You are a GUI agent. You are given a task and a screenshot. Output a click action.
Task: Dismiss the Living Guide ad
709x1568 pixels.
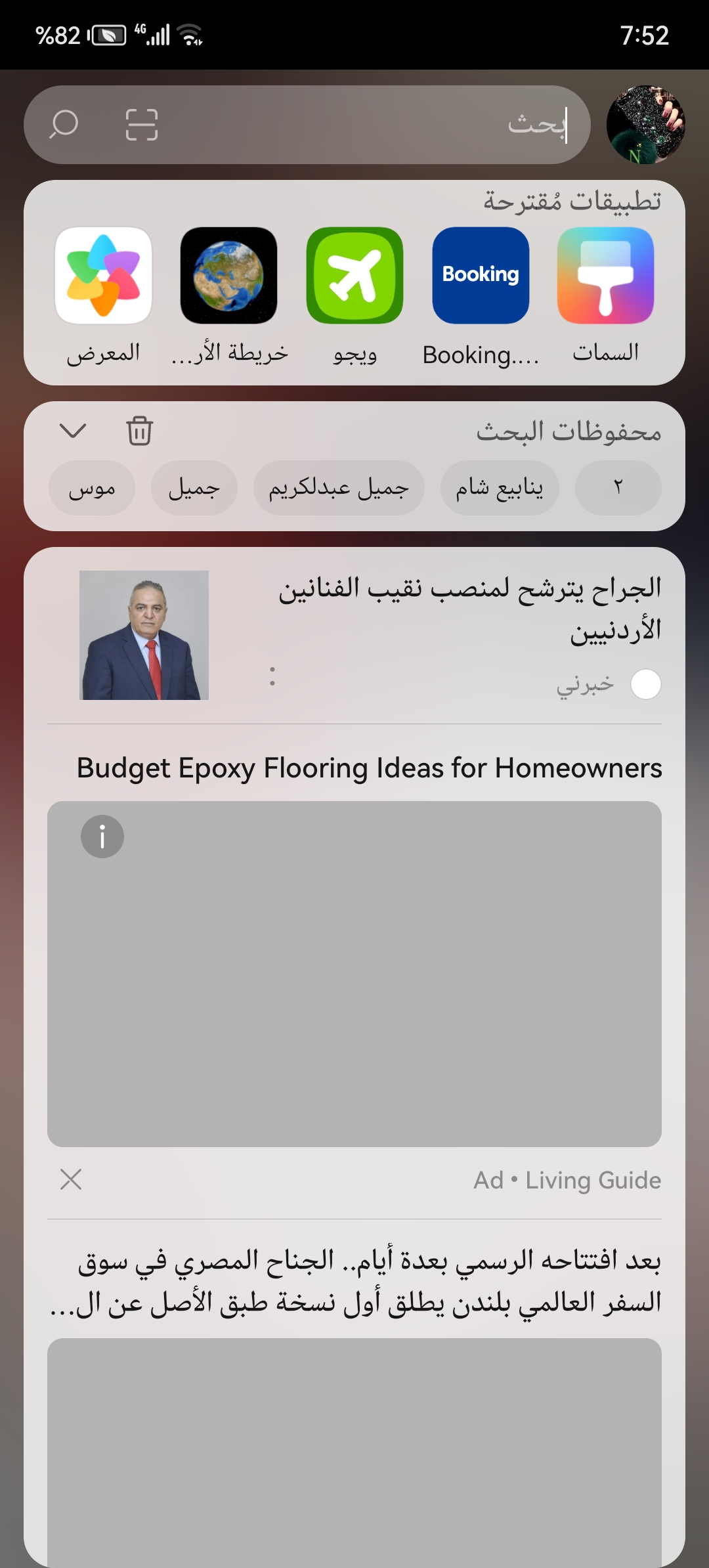click(71, 1179)
